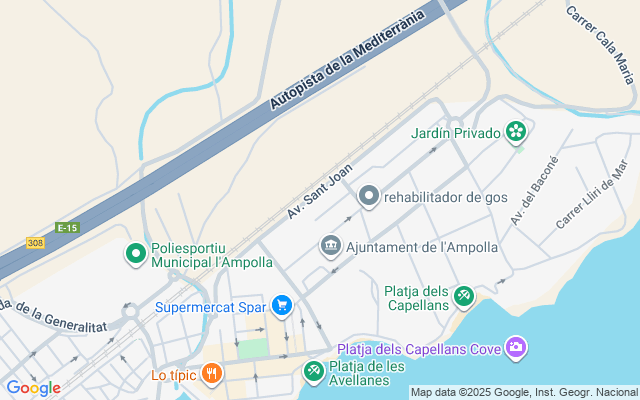View the Jardín Privado place marker
The height and width of the screenshot is (400, 640).
click(x=516, y=132)
